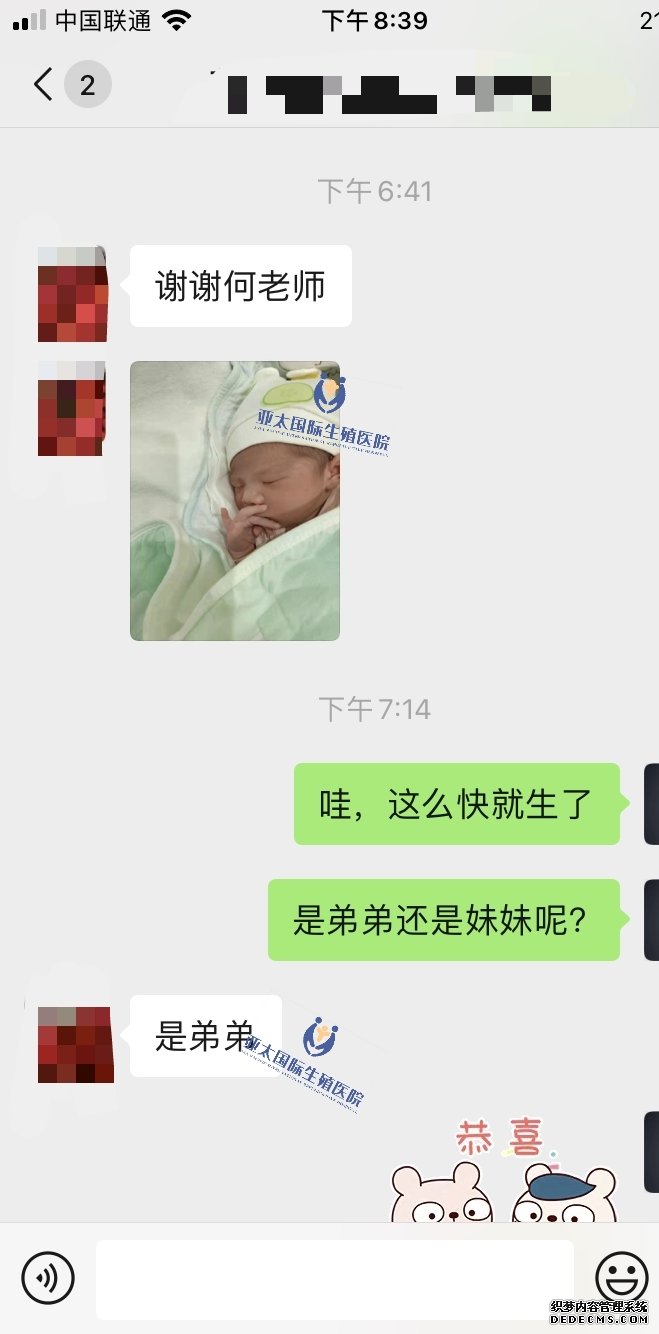
Task: Focus the message text field
Action: tap(335, 1279)
